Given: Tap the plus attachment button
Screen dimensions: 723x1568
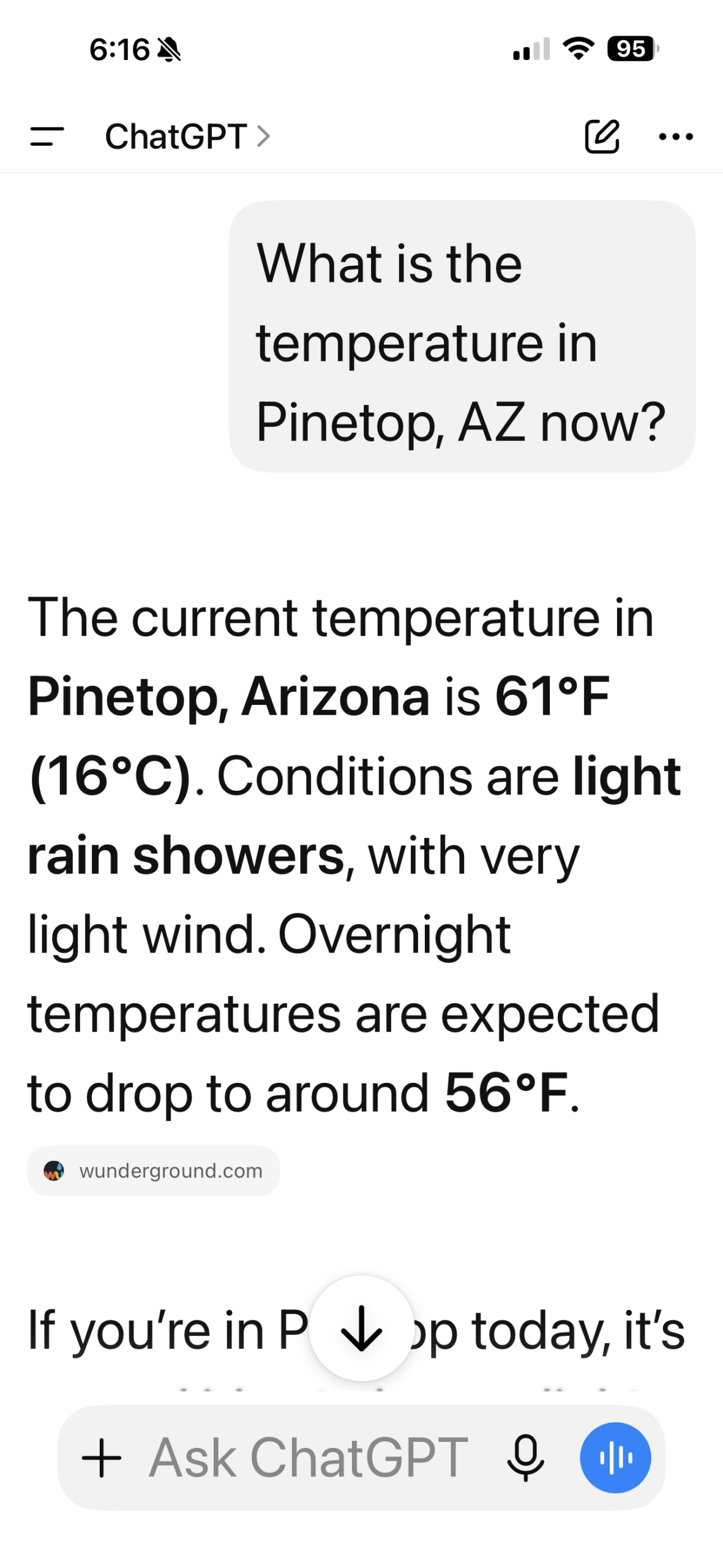Looking at the screenshot, I should point(102,1458).
